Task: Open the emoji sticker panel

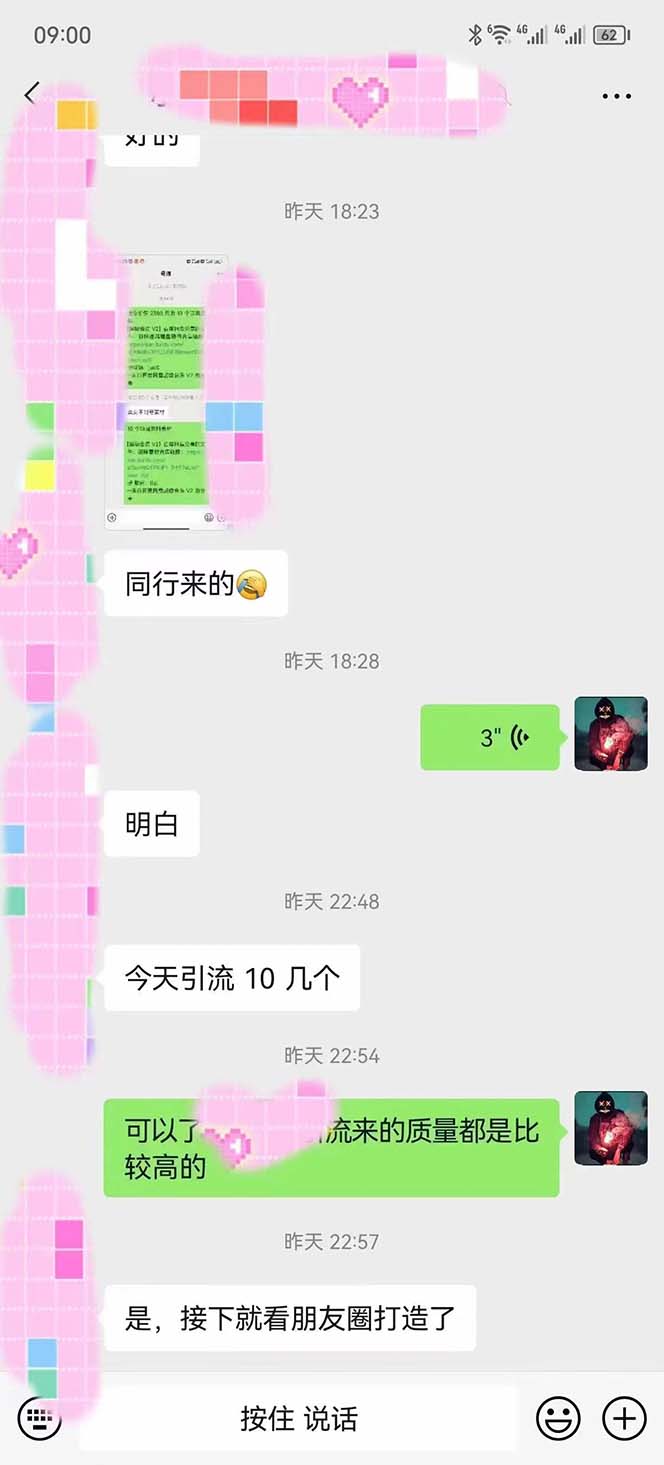Action: 559,1418
